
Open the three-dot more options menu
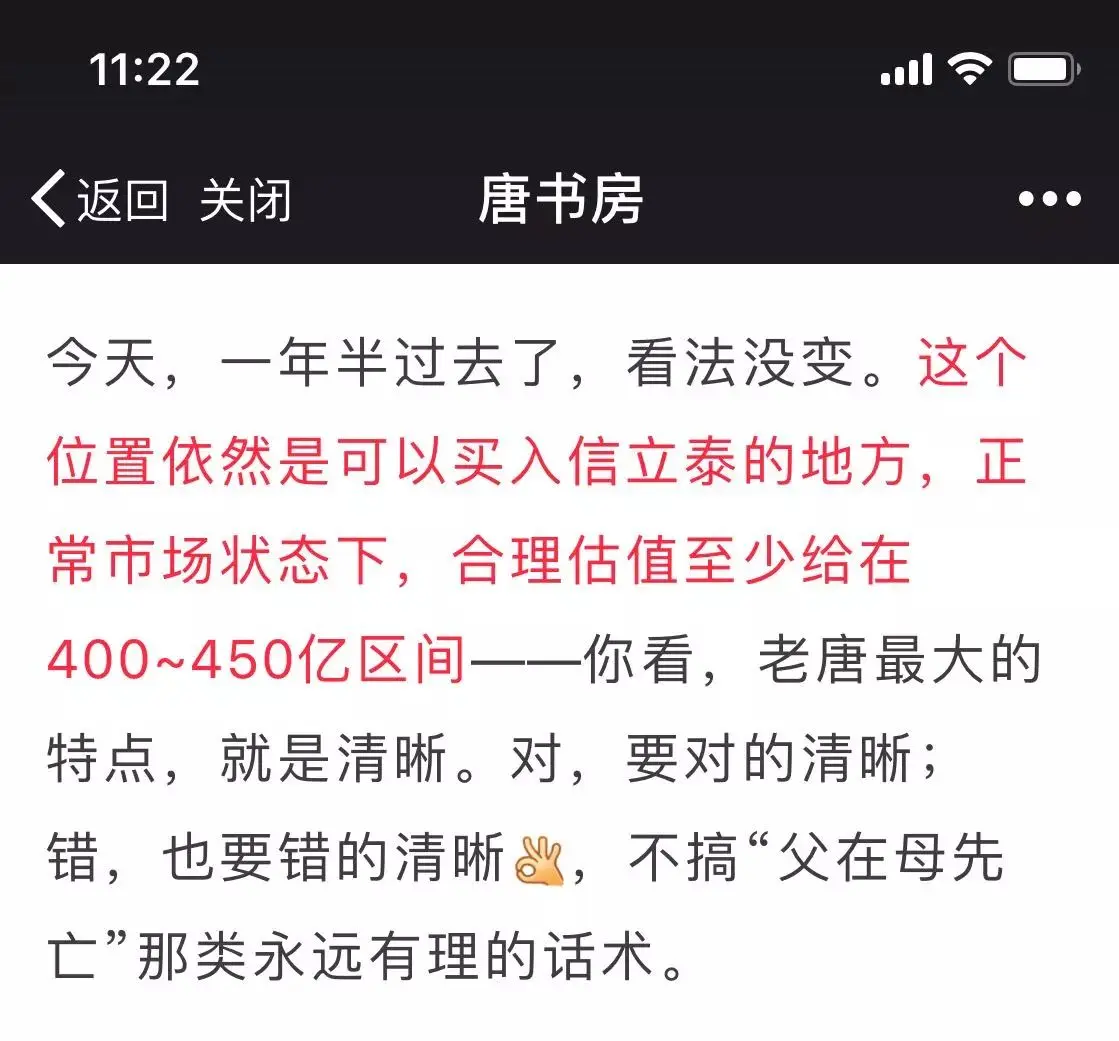coord(1049,199)
